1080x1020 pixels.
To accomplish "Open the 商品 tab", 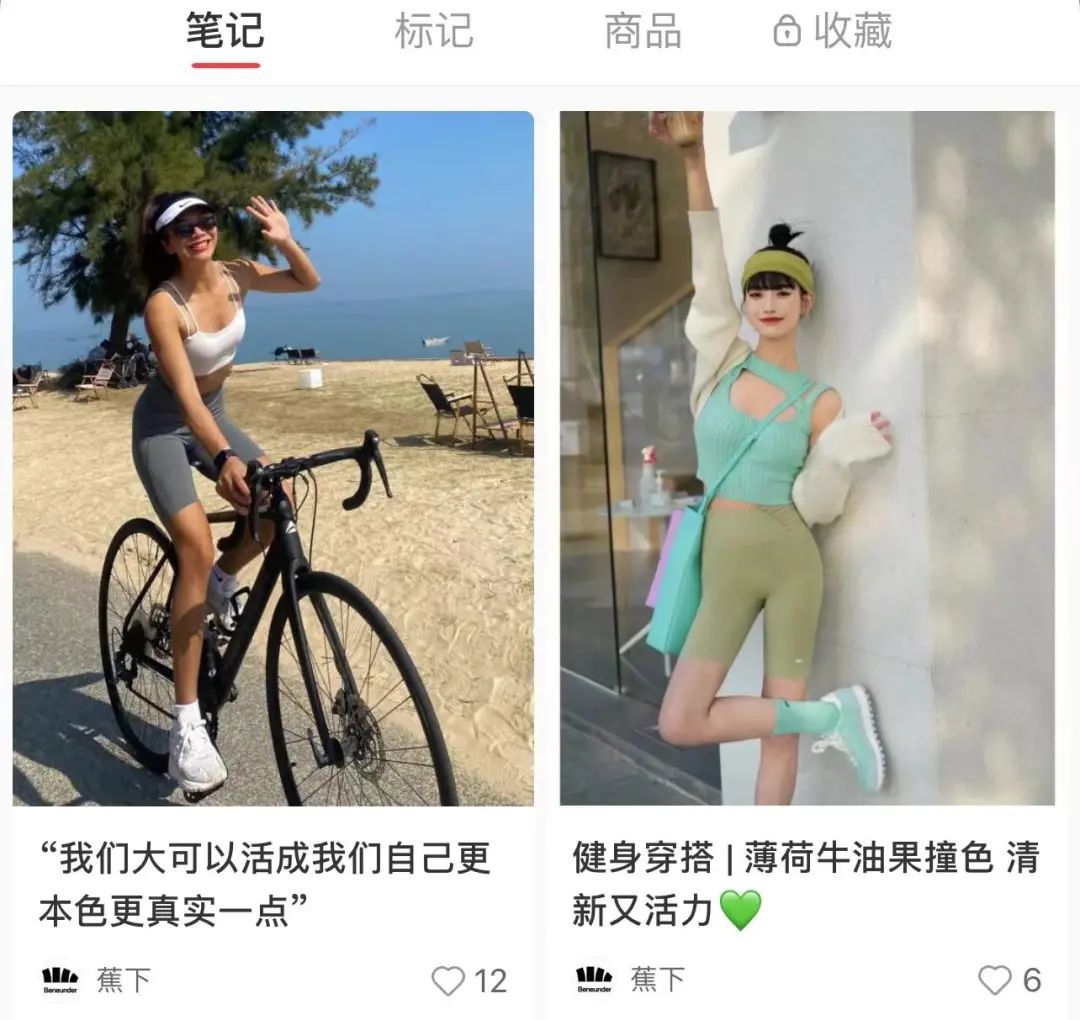I will pos(642,32).
